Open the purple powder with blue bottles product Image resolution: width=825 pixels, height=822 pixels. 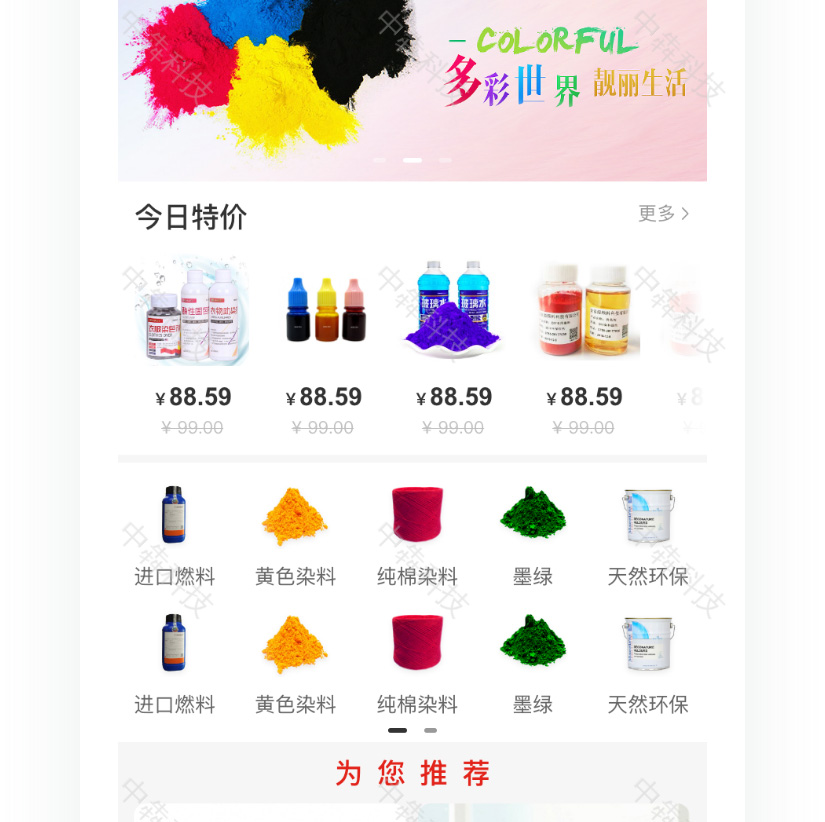tap(454, 312)
